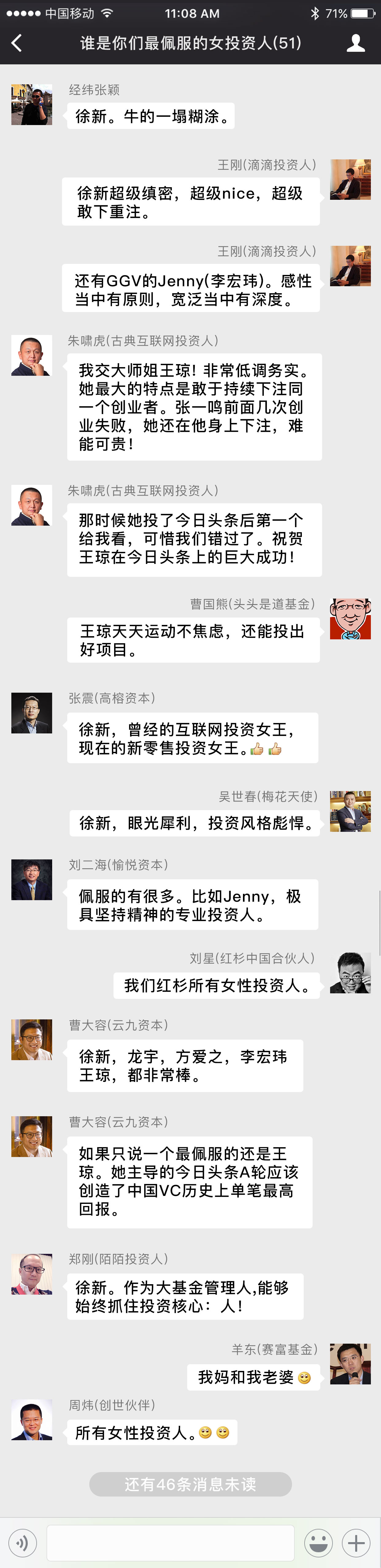
Task: Tap 羊东(赛富基金) avatar
Action: [x=350, y=1364]
